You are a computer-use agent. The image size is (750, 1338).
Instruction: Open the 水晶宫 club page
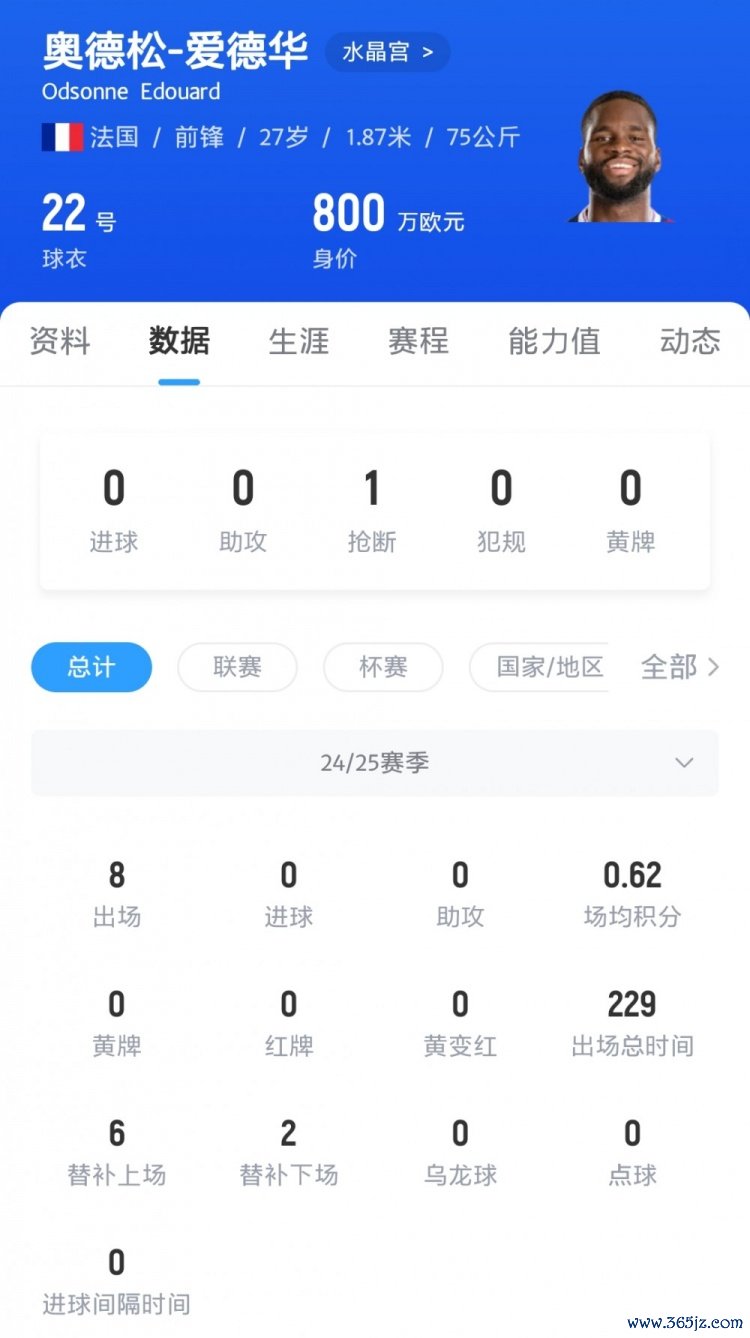387,53
